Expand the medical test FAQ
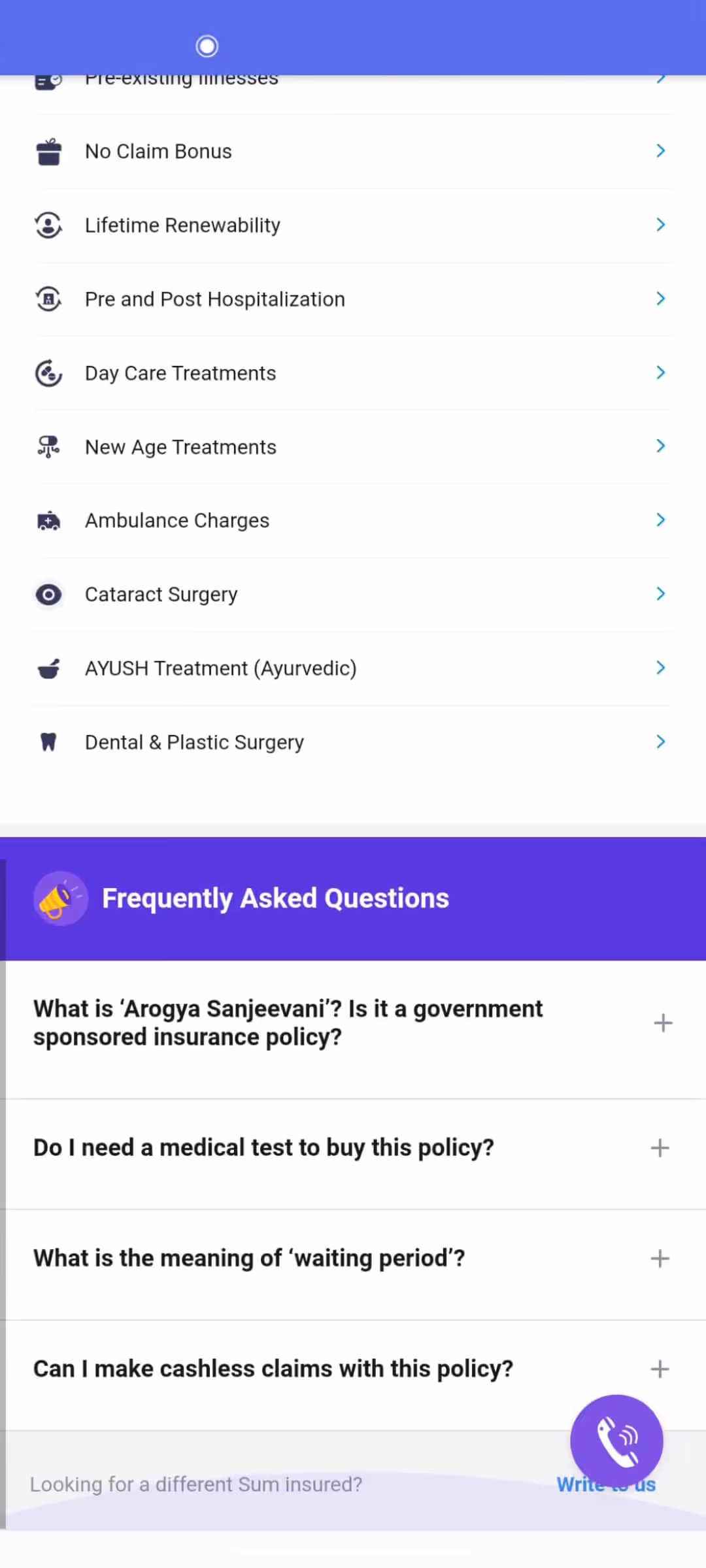706x1568 pixels. tap(353, 1148)
